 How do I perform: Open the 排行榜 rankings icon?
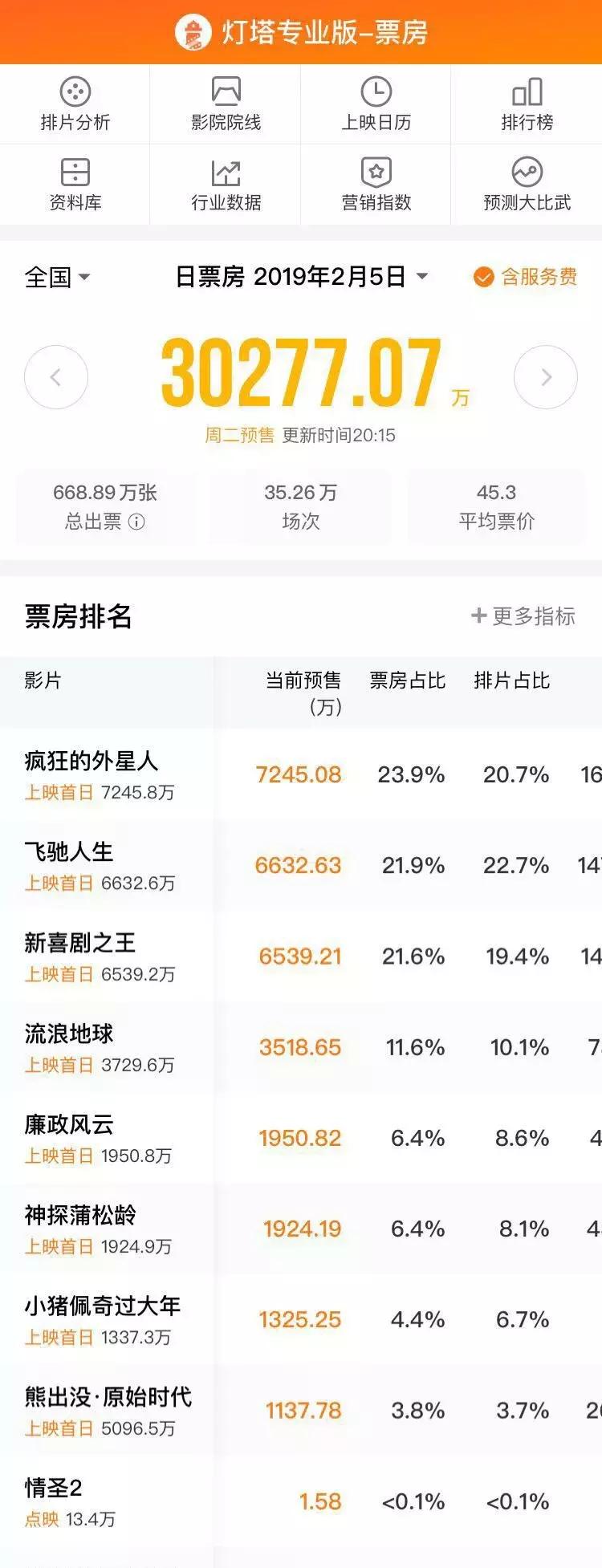click(527, 104)
